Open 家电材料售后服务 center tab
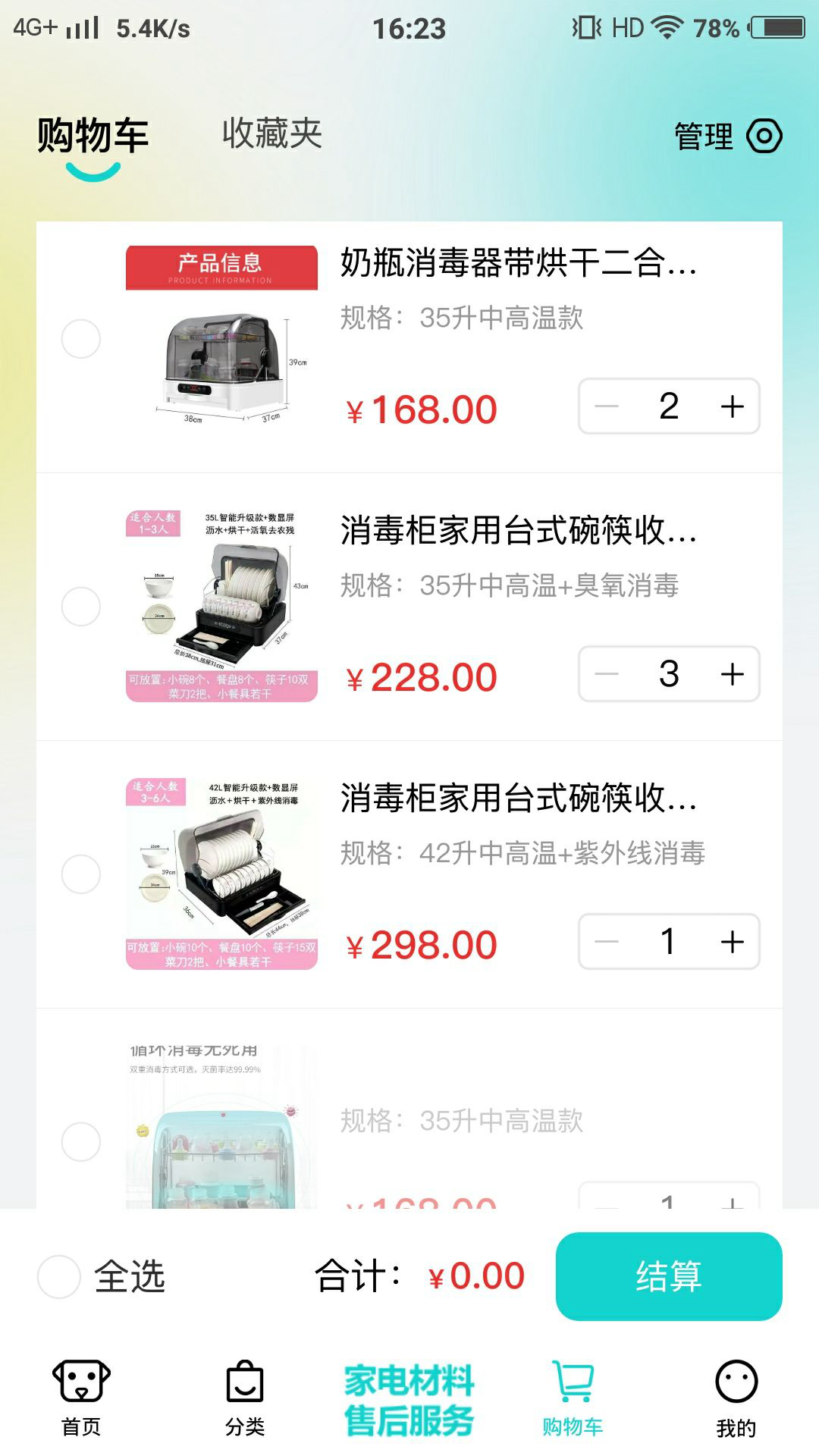Screen dimensions: 819x1456 click(x=409, y=1400)
